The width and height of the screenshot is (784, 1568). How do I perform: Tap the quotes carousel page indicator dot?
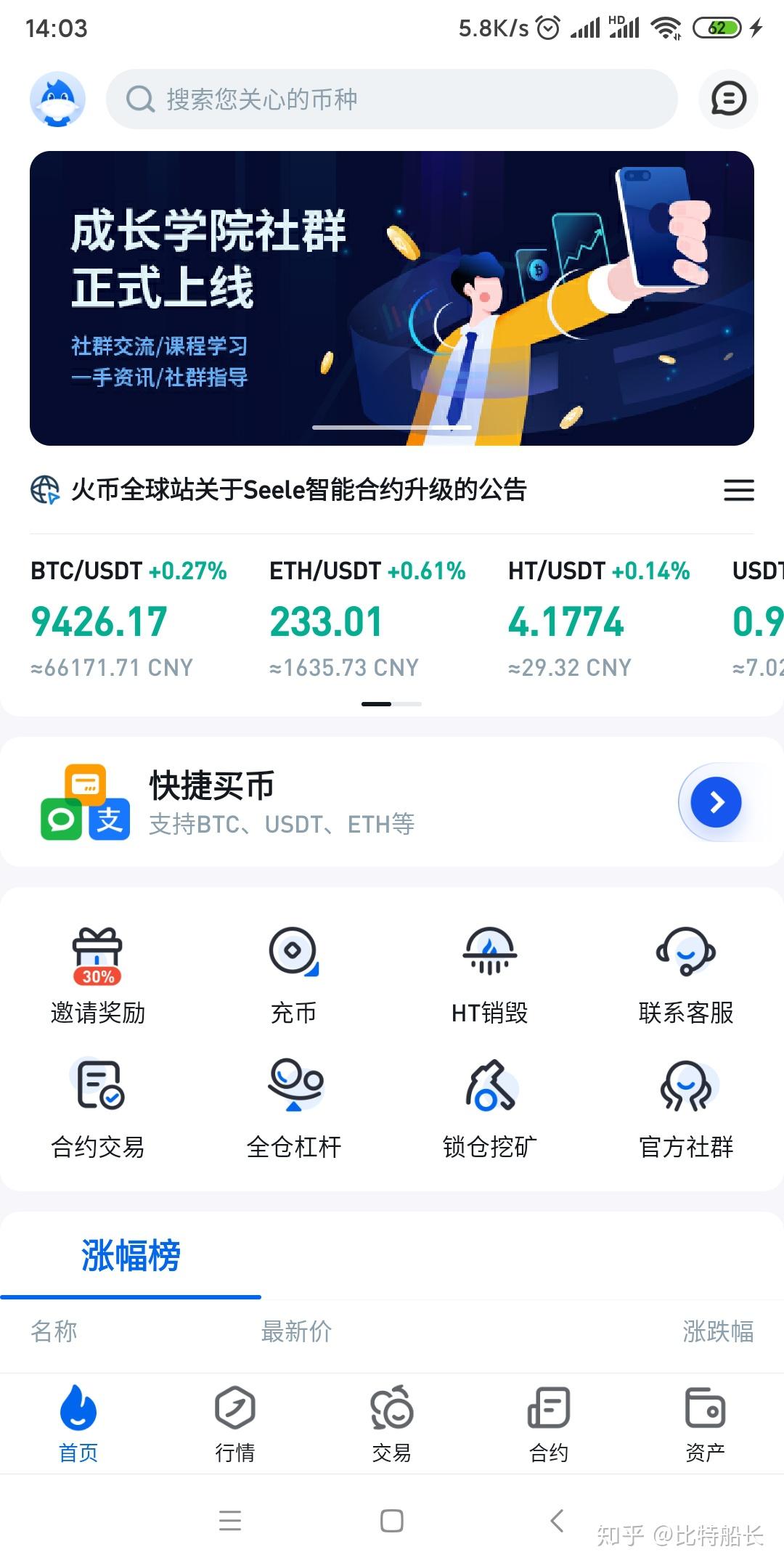391,703
